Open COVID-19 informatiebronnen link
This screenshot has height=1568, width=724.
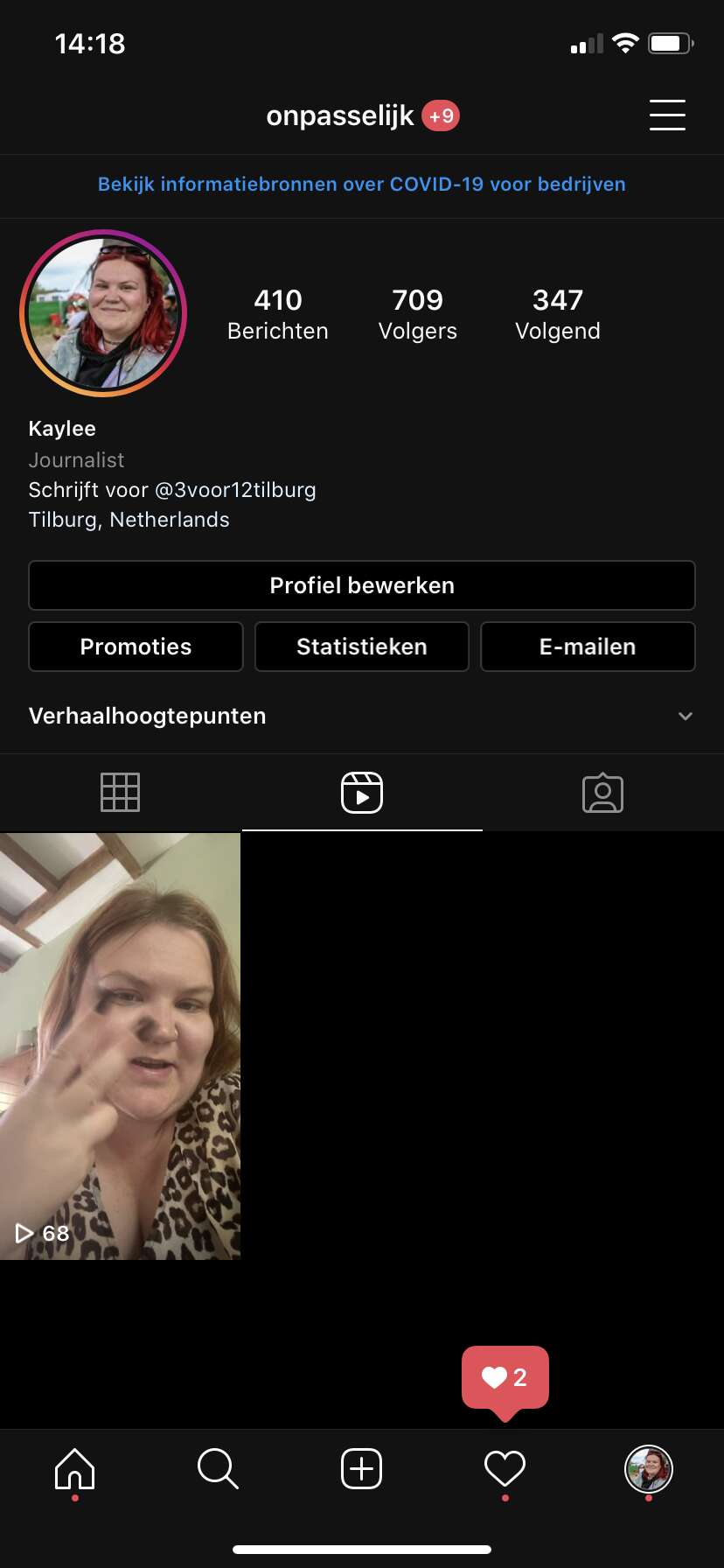click(362, 185)
